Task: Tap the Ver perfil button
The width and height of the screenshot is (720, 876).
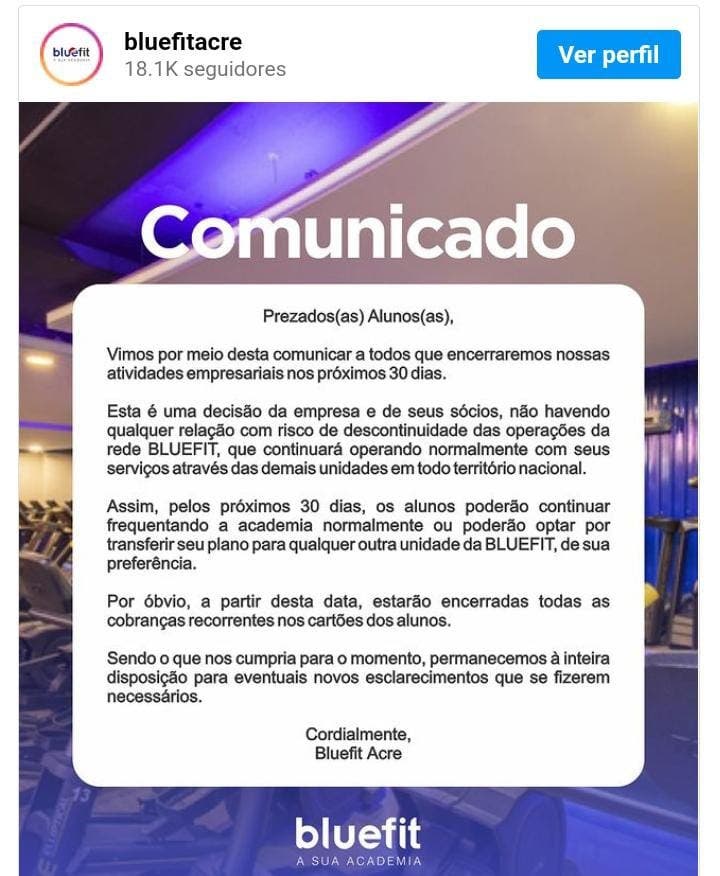Action: point(608,54)
